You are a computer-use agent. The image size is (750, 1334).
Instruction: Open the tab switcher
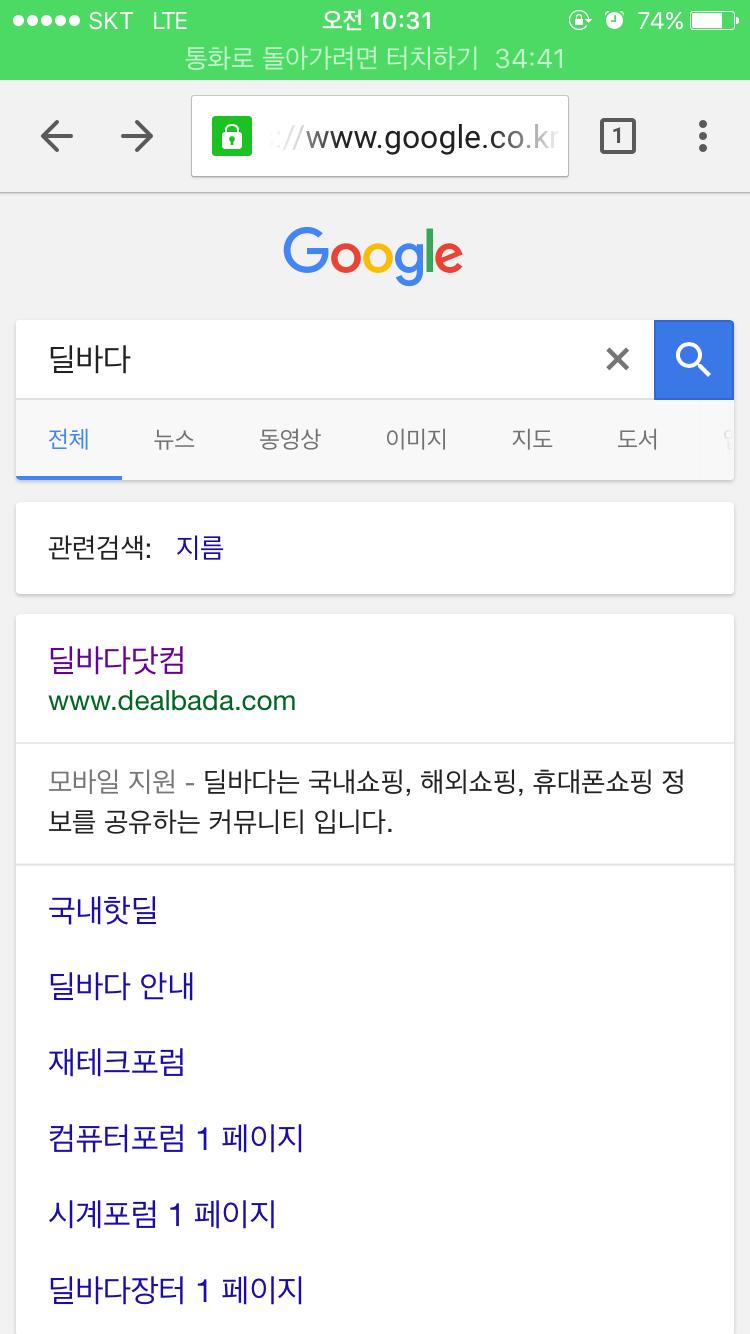point(617,136)
